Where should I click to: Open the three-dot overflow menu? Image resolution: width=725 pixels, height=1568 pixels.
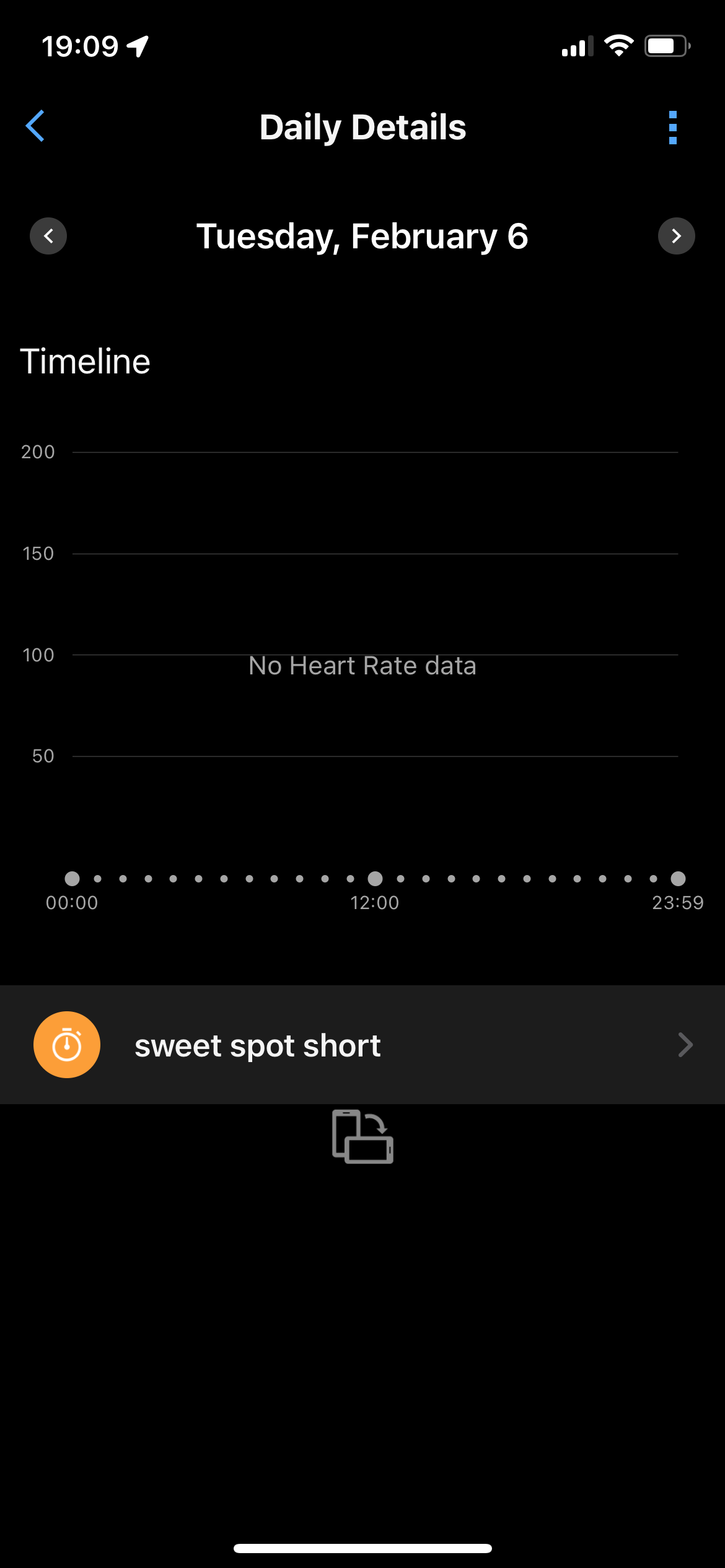(672, 128)
